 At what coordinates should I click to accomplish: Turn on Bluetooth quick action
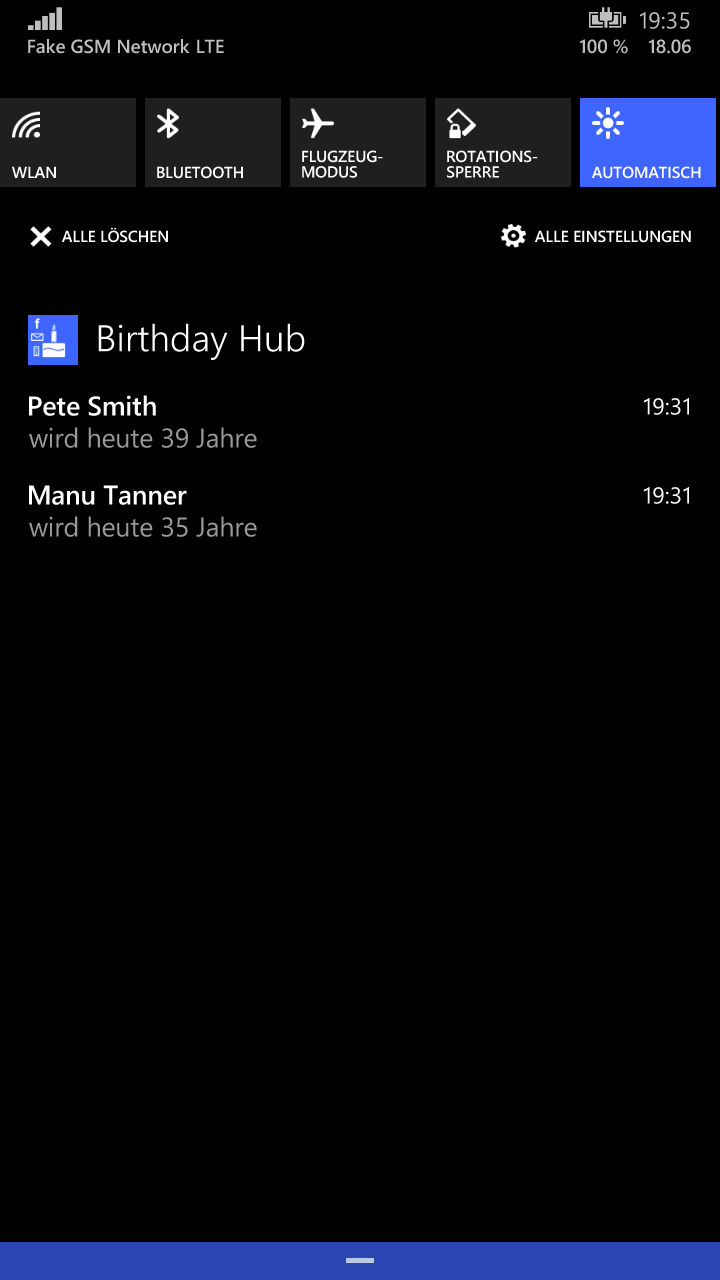(213, 143)
